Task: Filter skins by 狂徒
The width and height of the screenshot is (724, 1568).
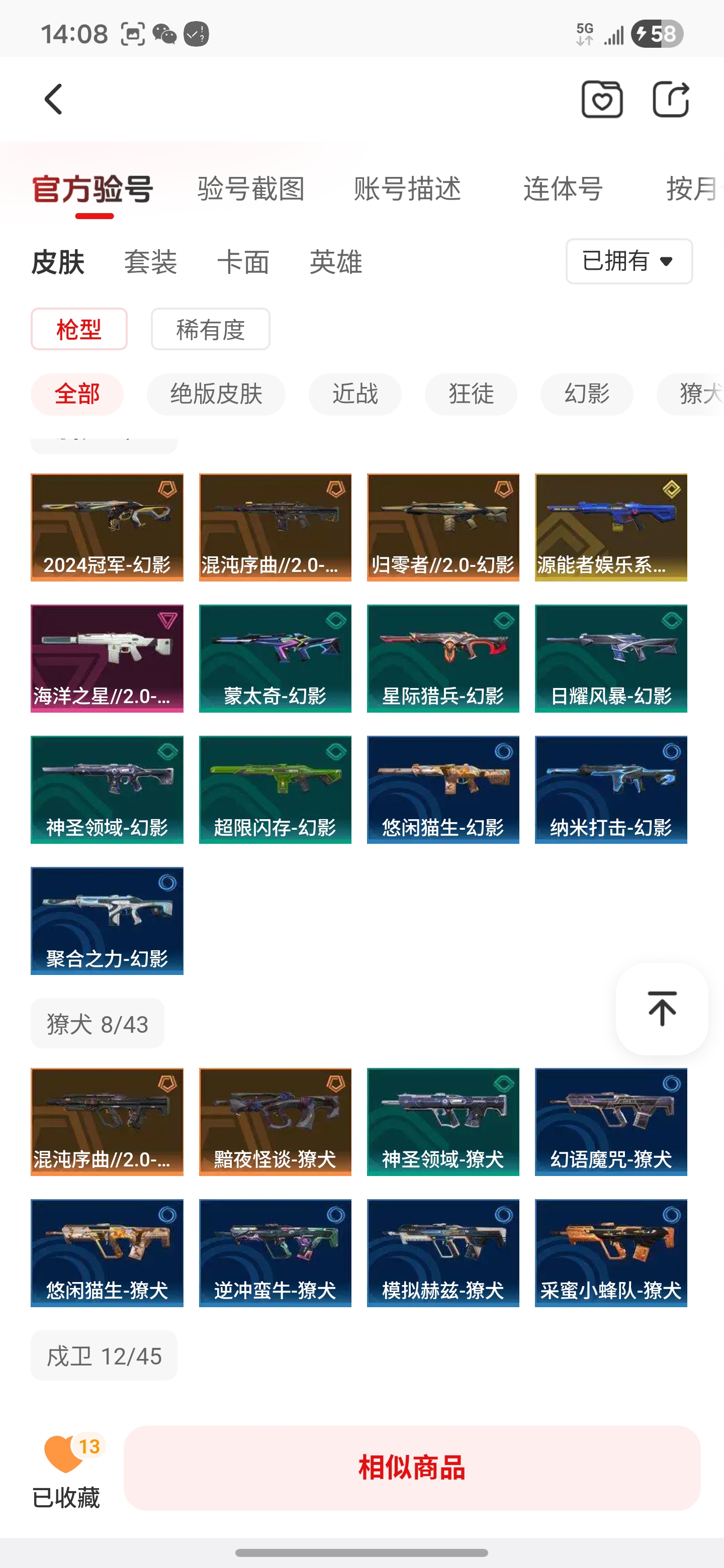Action: tap(471, 394)
